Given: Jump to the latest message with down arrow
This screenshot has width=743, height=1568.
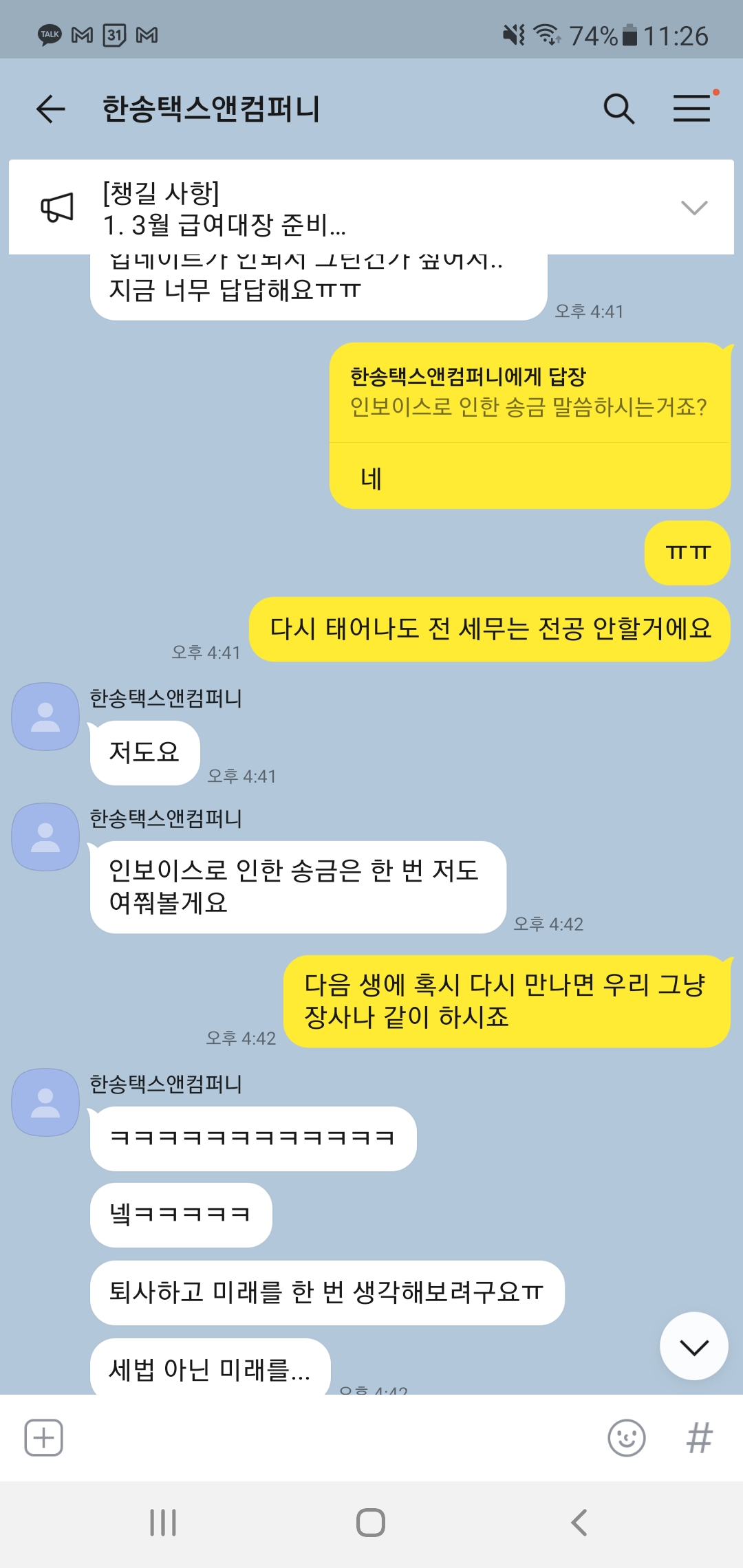Looking at the screenshot, I should 693,1347.
